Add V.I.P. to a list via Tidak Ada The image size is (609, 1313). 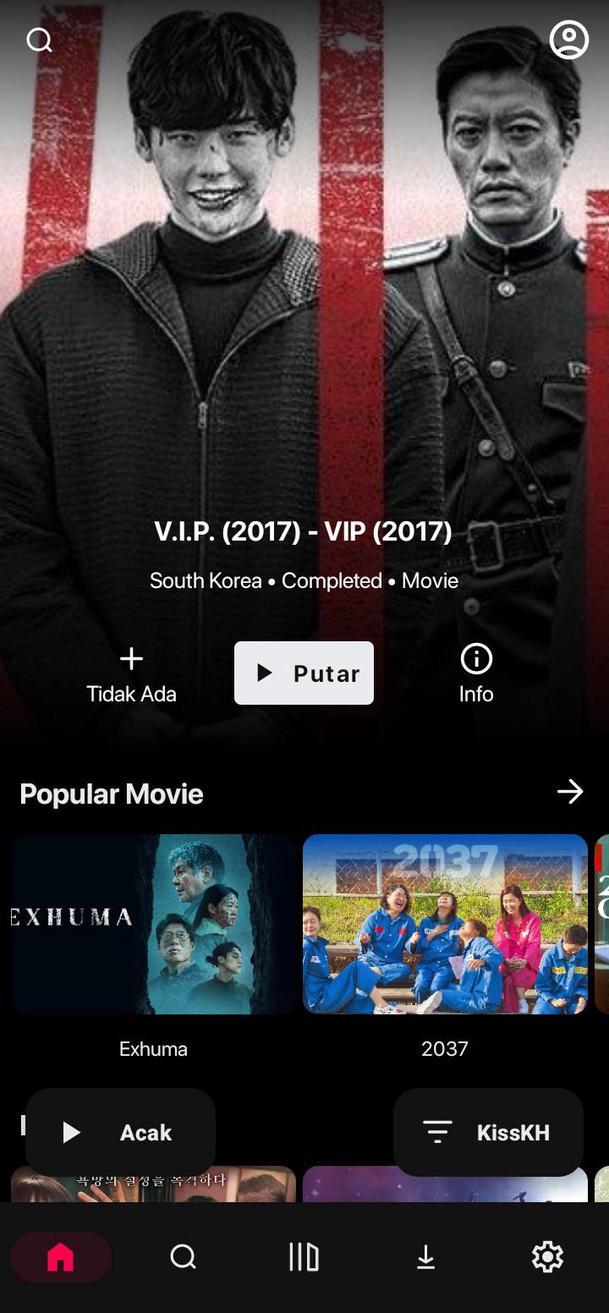click(131, 674)
